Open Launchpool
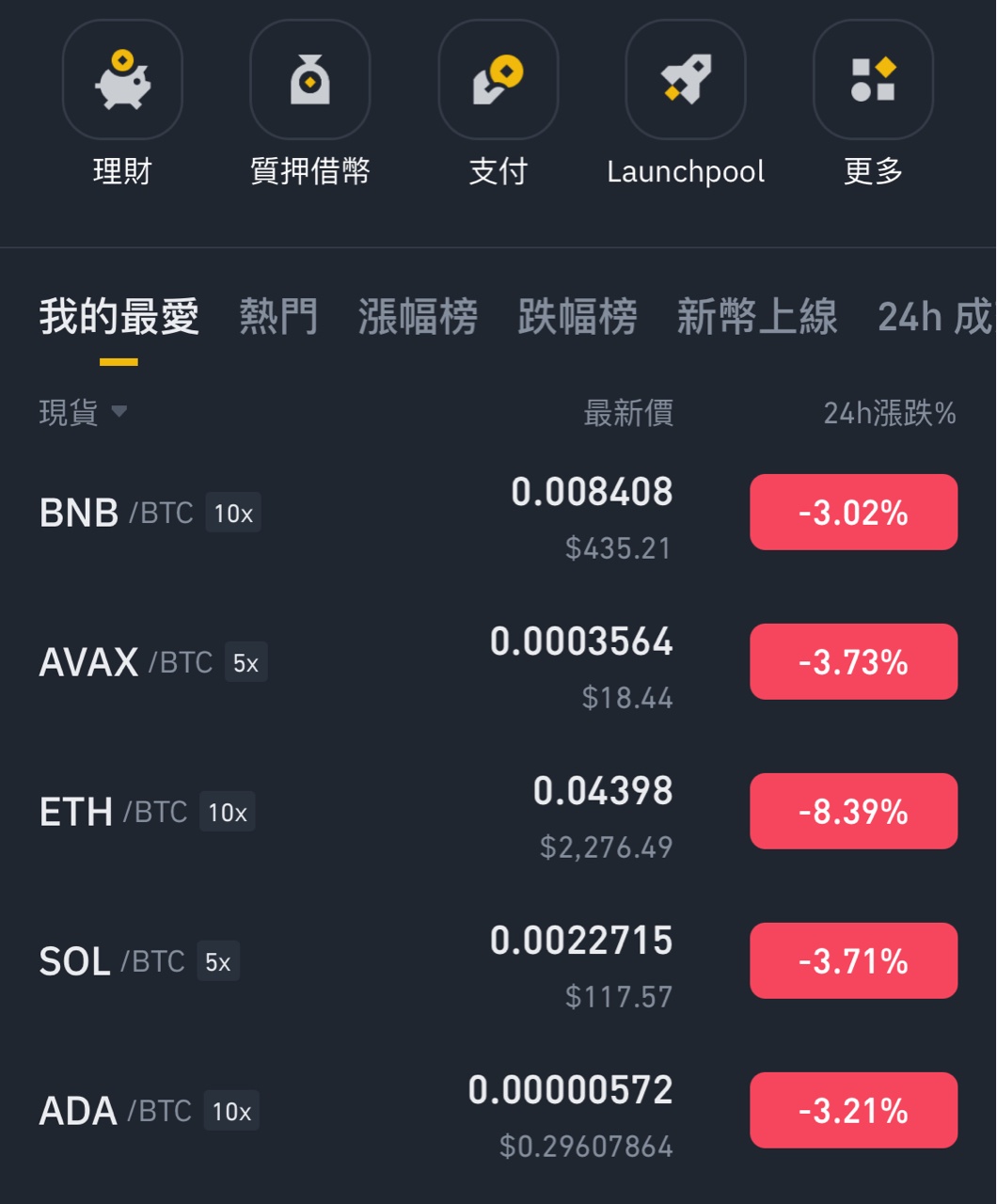 686,81
